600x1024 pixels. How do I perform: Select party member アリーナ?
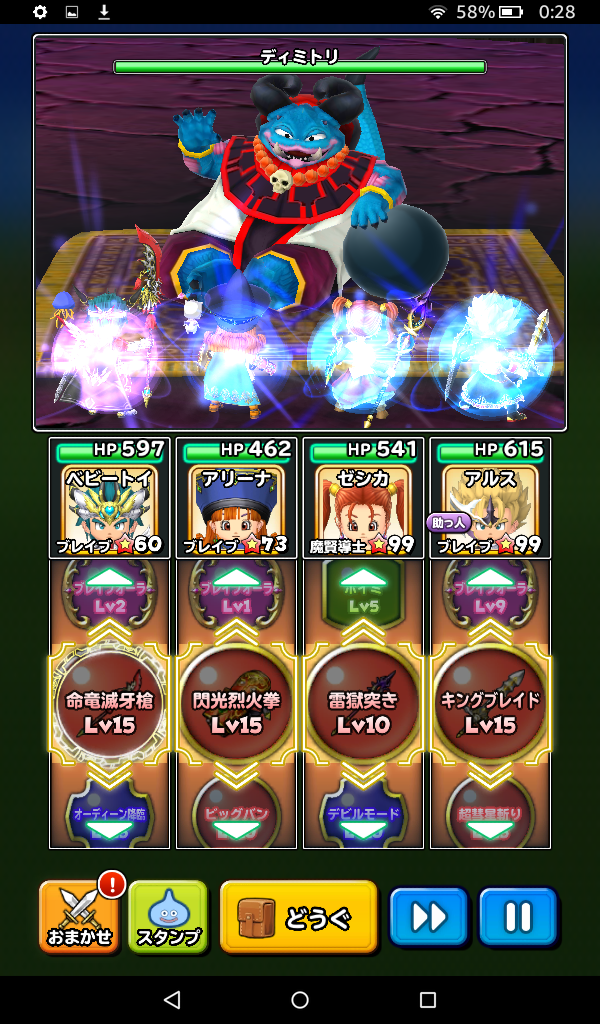pos(236,499)
